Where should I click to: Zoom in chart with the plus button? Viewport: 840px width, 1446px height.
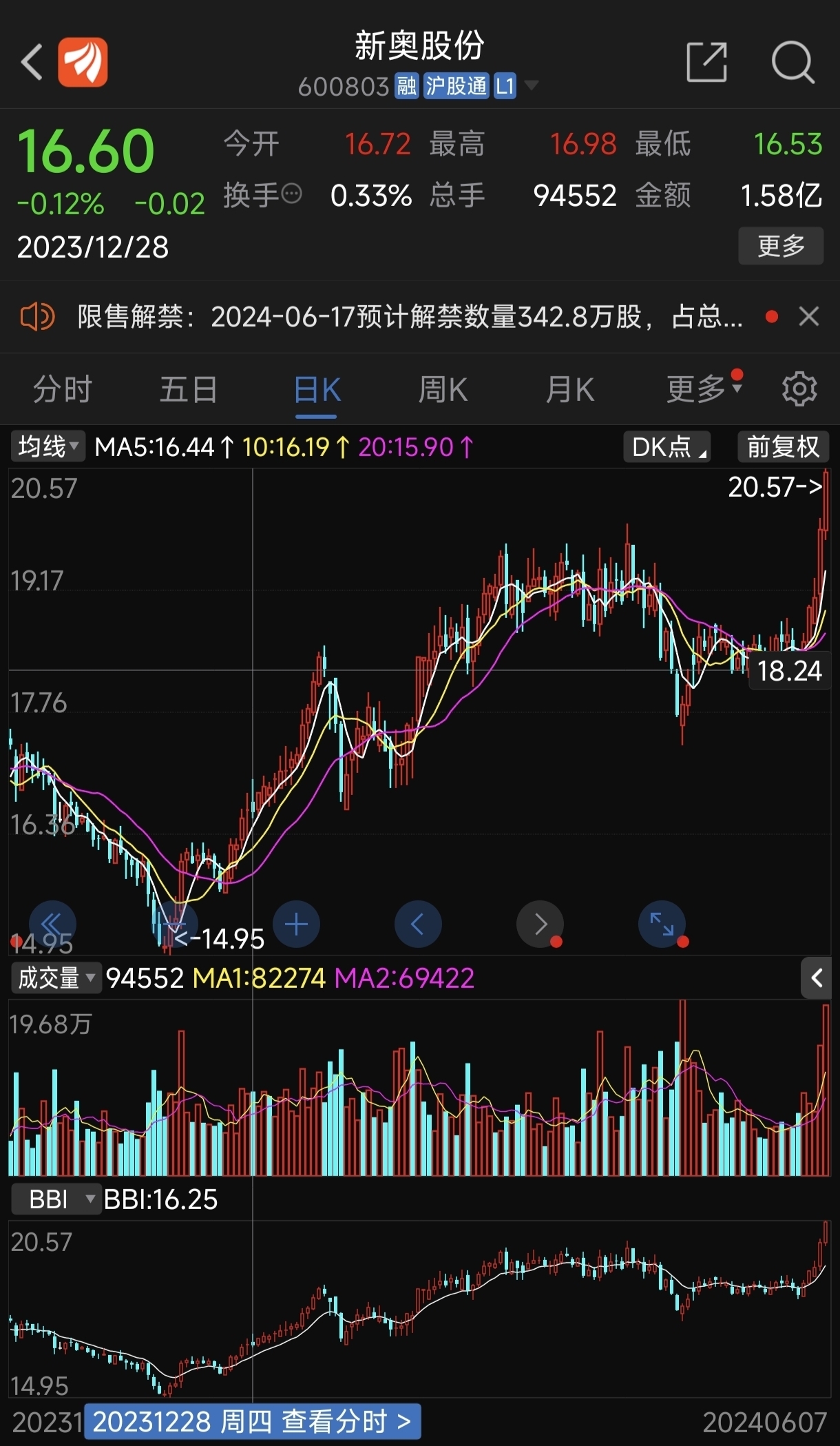[x=296, y=925]
